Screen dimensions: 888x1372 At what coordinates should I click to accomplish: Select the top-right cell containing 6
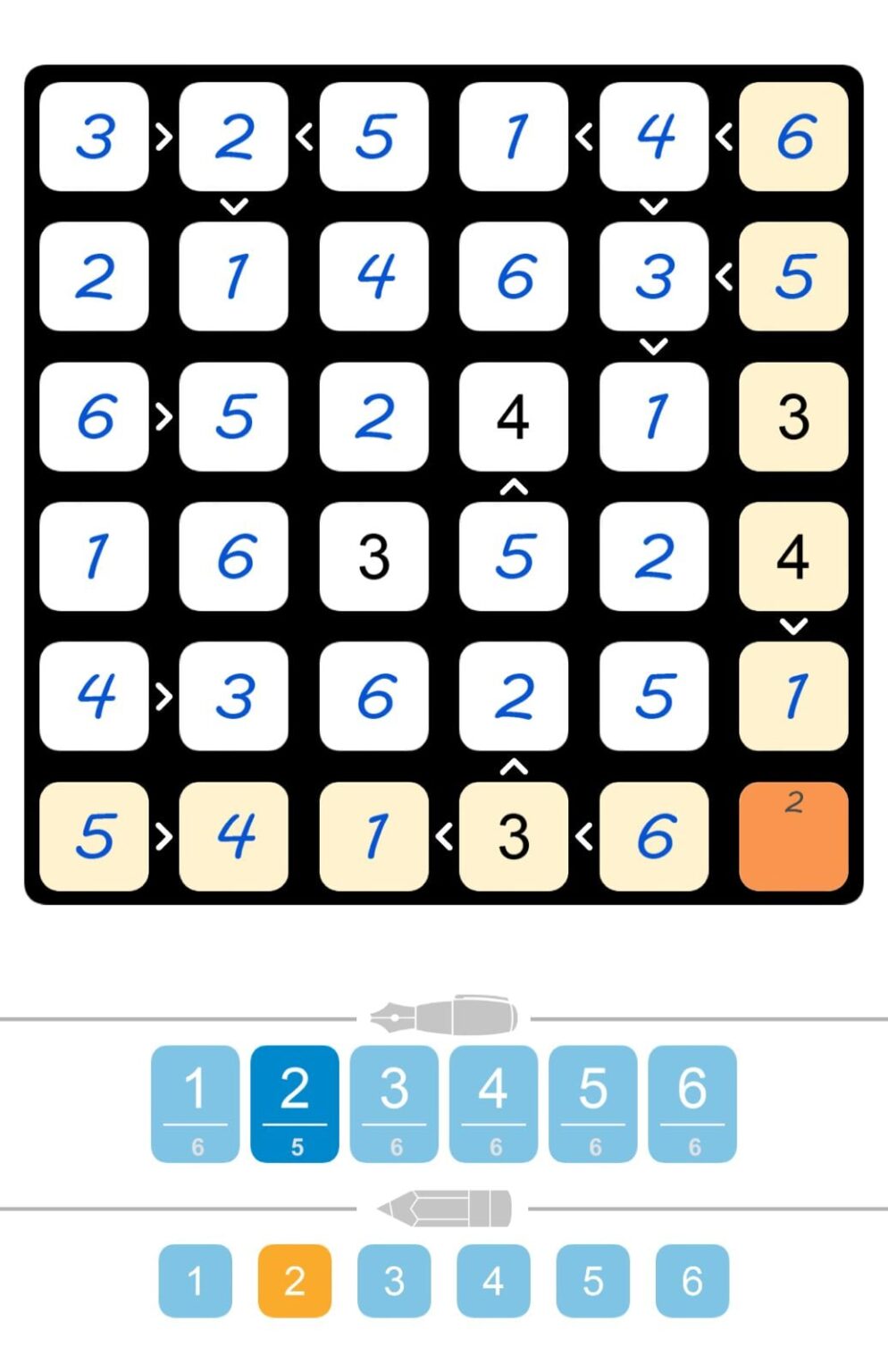tap(793, 137)
